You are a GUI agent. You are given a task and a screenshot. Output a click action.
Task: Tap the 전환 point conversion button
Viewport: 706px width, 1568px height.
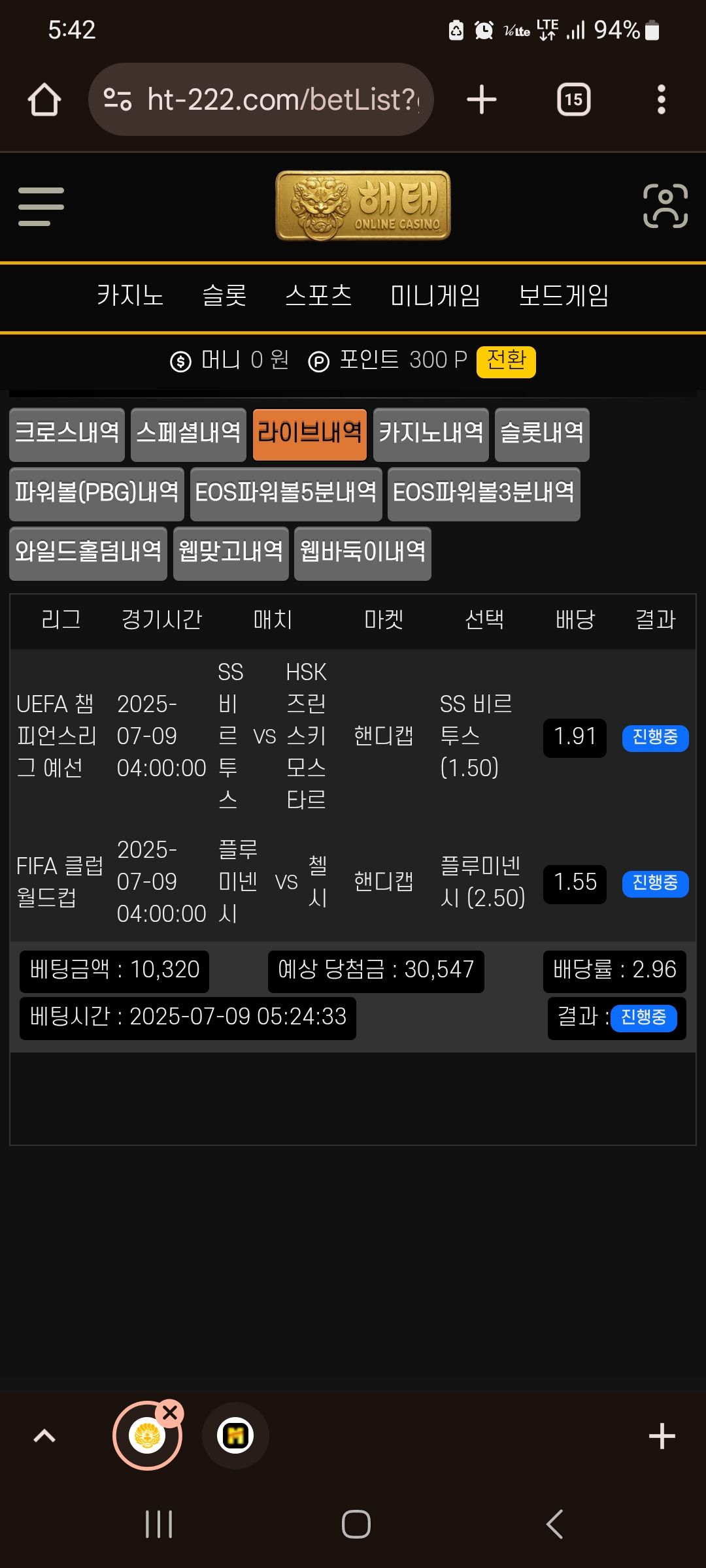[506, 361]
